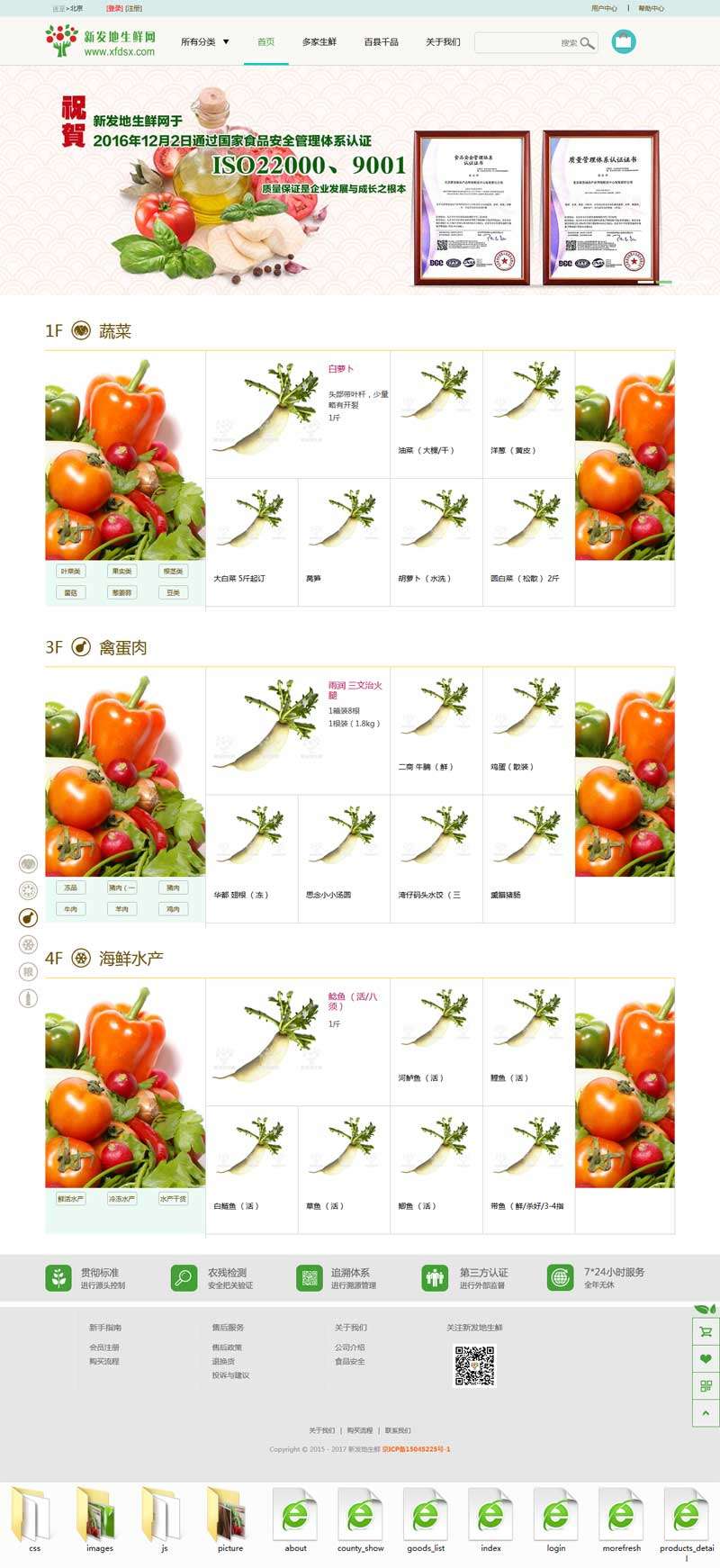Click the 农残检测 magnifier service icon
Screen dimensions: 720x1568
183,1278
